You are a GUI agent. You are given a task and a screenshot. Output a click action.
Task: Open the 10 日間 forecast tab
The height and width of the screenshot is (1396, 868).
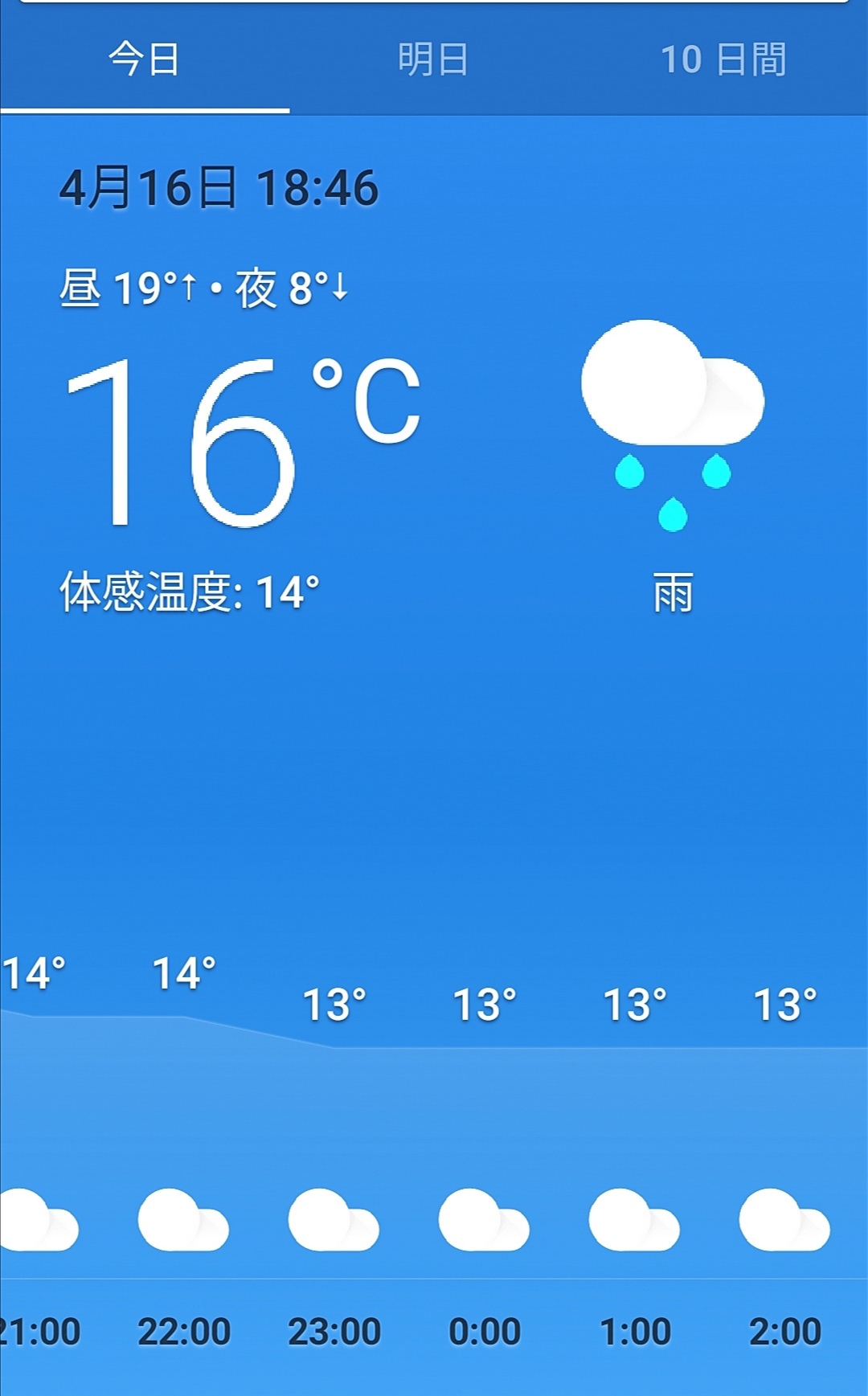click(723, 59)
